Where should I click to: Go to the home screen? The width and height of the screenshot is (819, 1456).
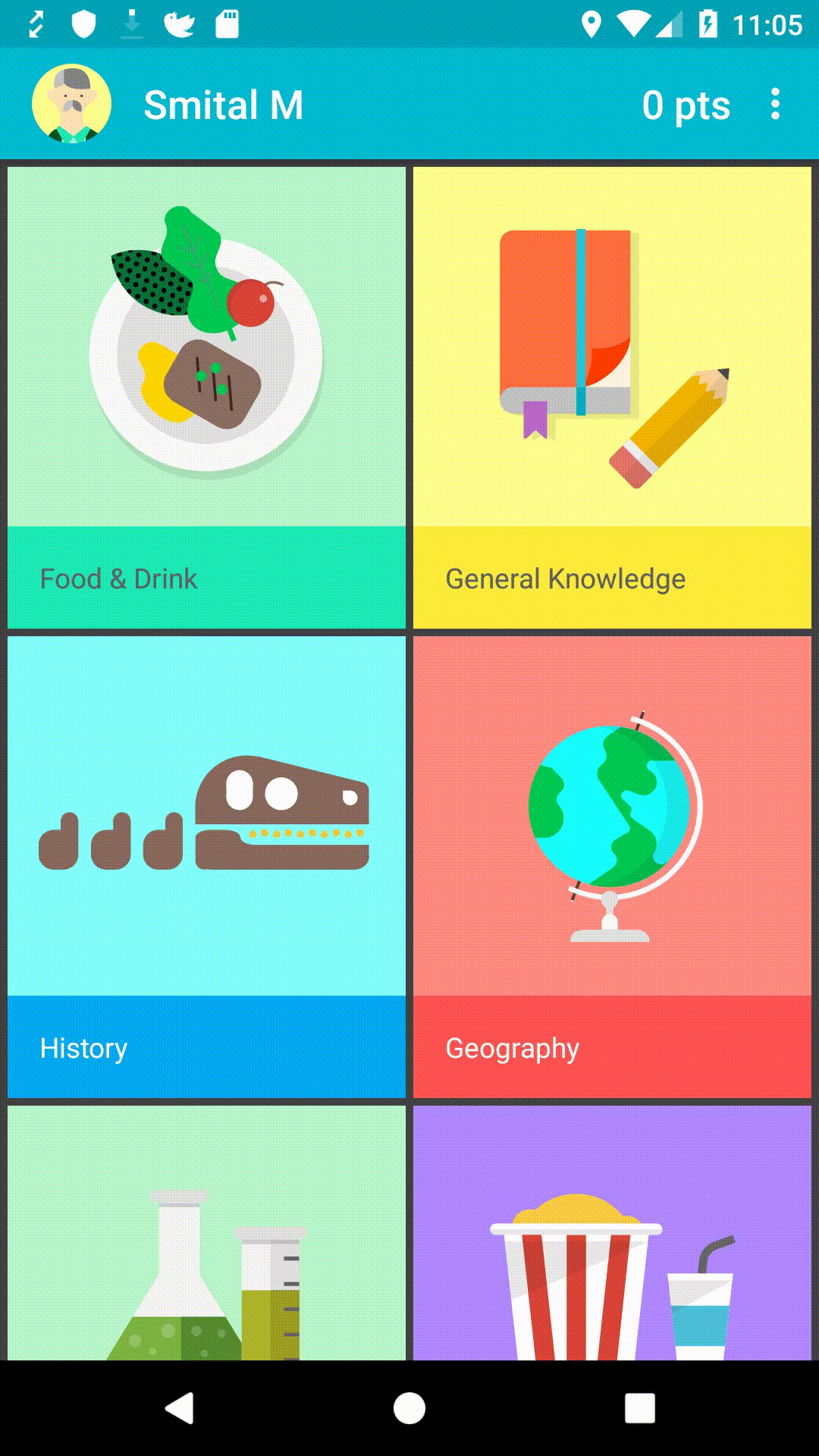409,1408
